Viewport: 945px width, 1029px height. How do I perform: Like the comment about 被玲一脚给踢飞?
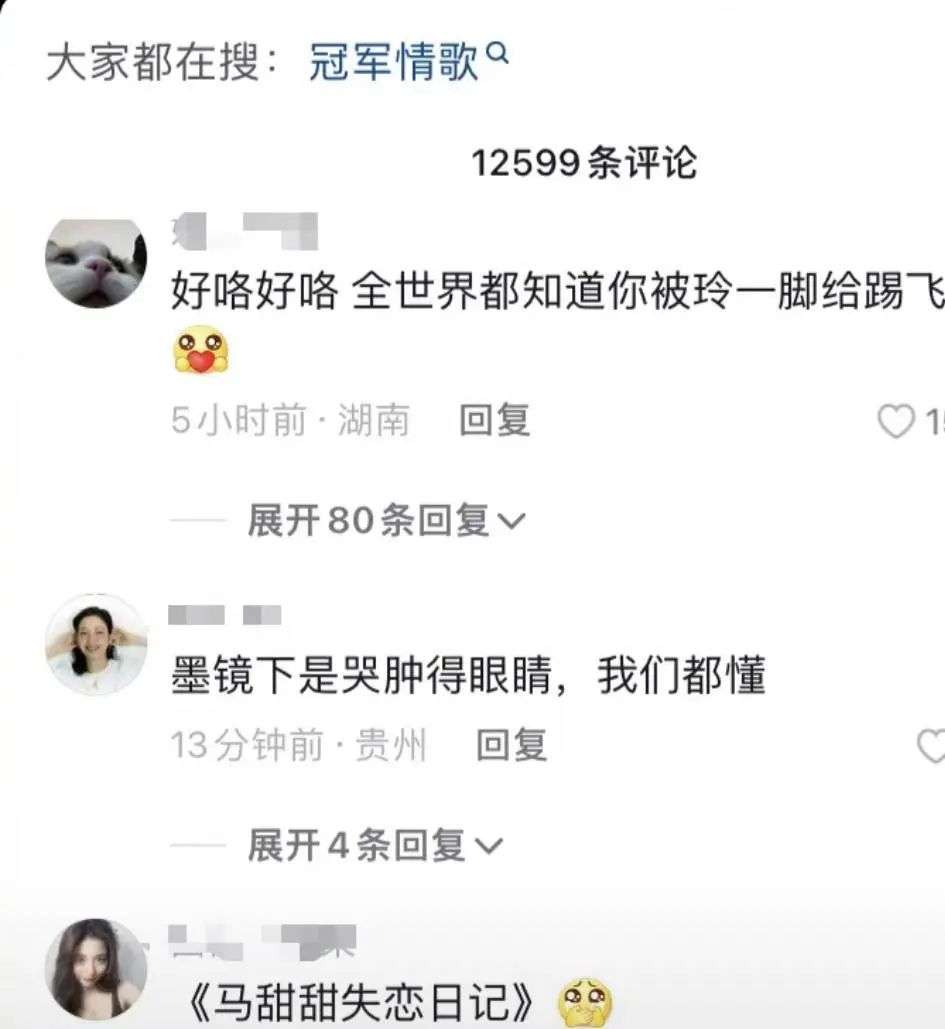tap(896, 422)
